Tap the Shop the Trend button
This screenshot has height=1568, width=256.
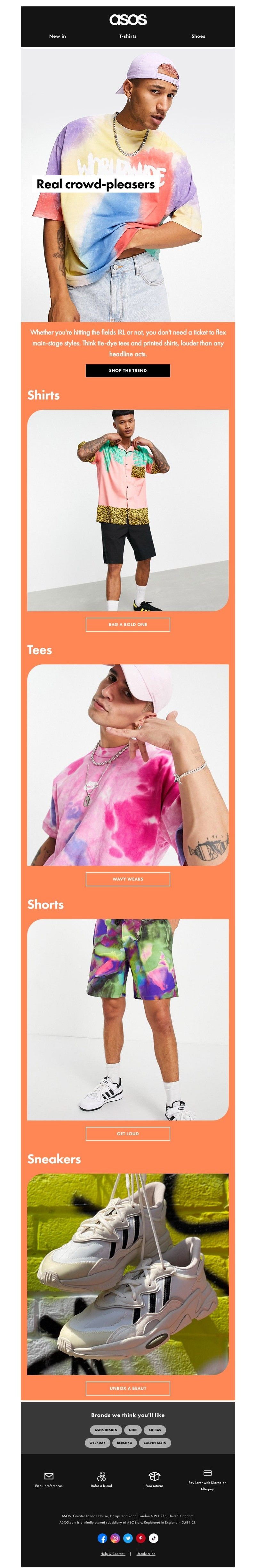pyautogui.click(x=127, y=370)
